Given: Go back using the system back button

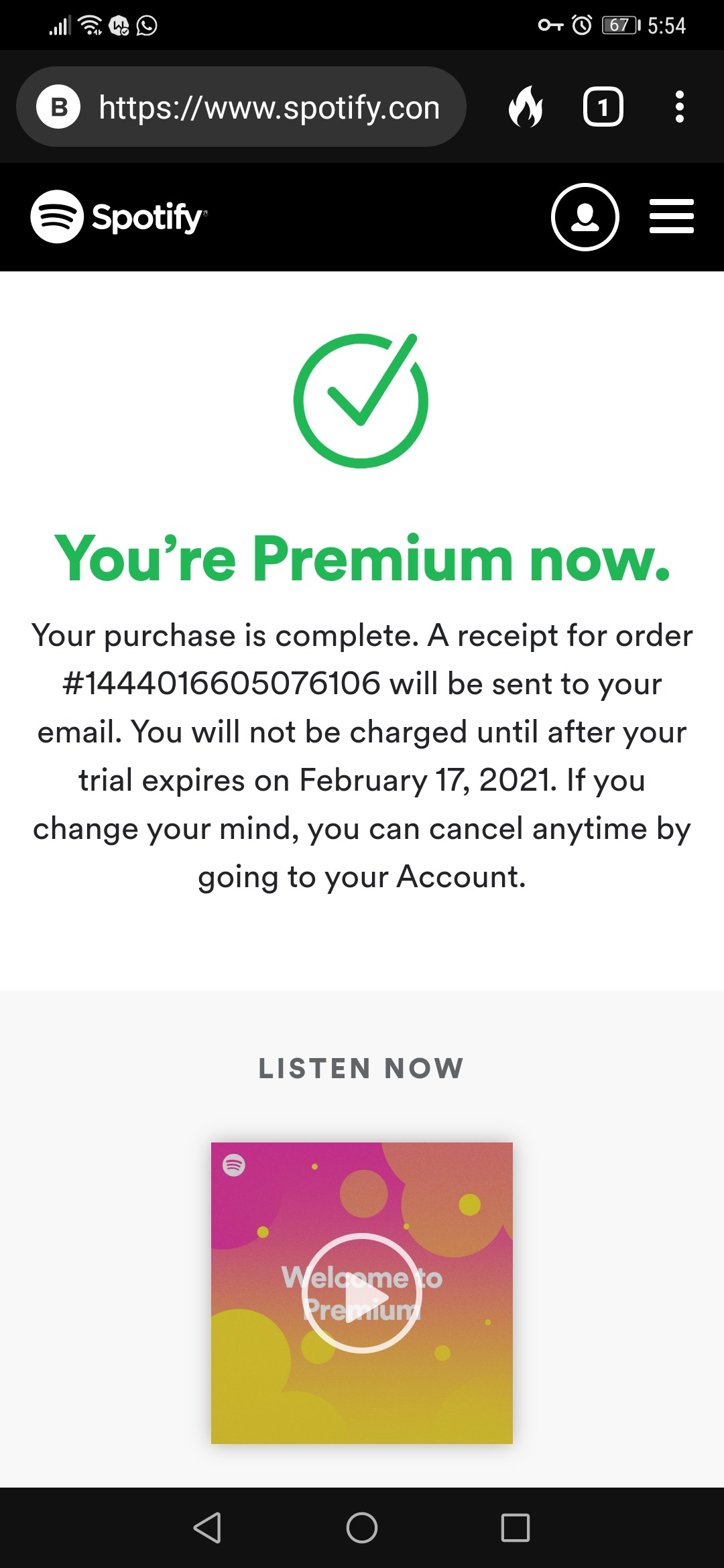Looking at the screenshot, I should [x=207, y=1528].
